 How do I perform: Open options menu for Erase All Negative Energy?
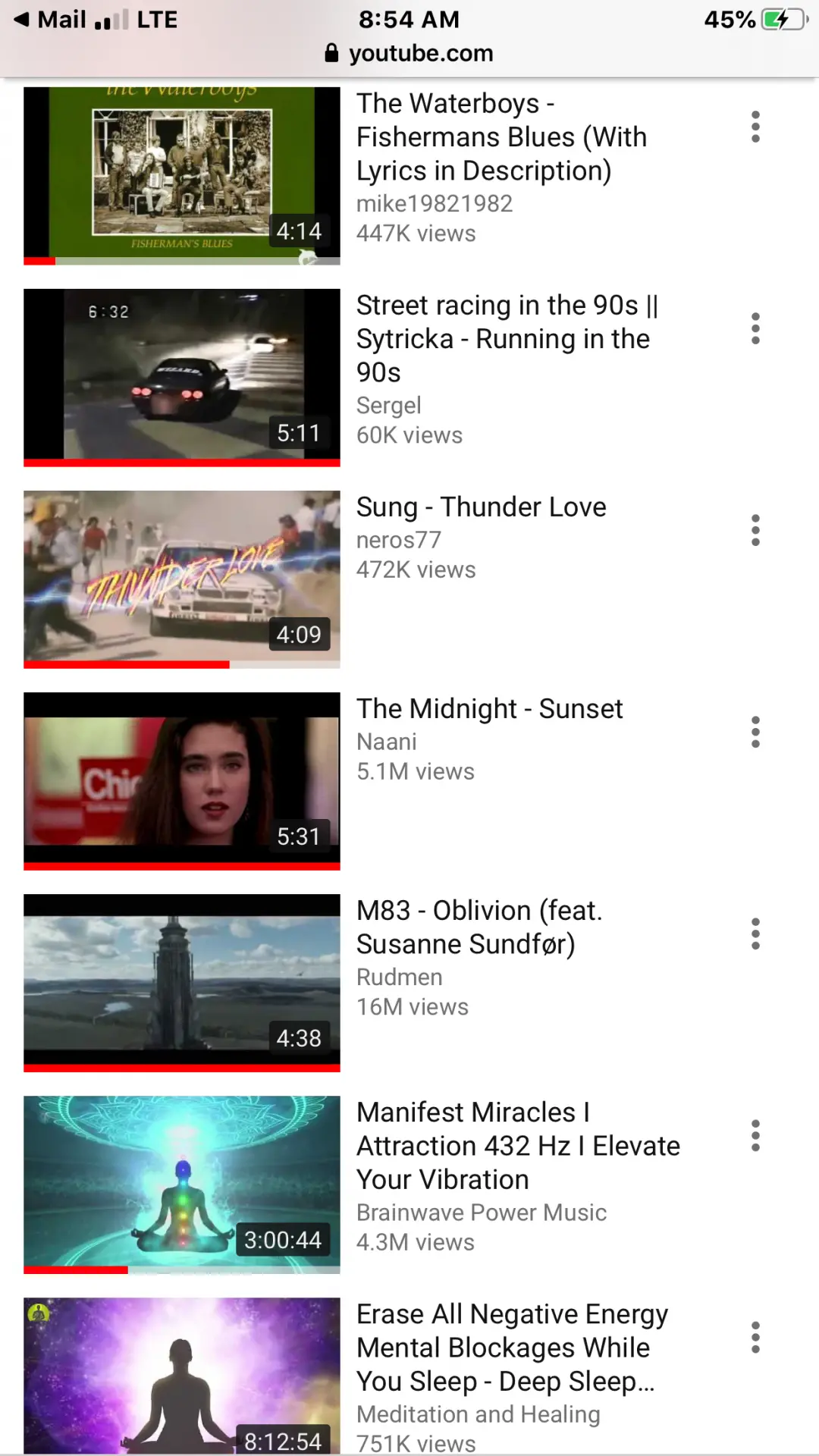755,1337
